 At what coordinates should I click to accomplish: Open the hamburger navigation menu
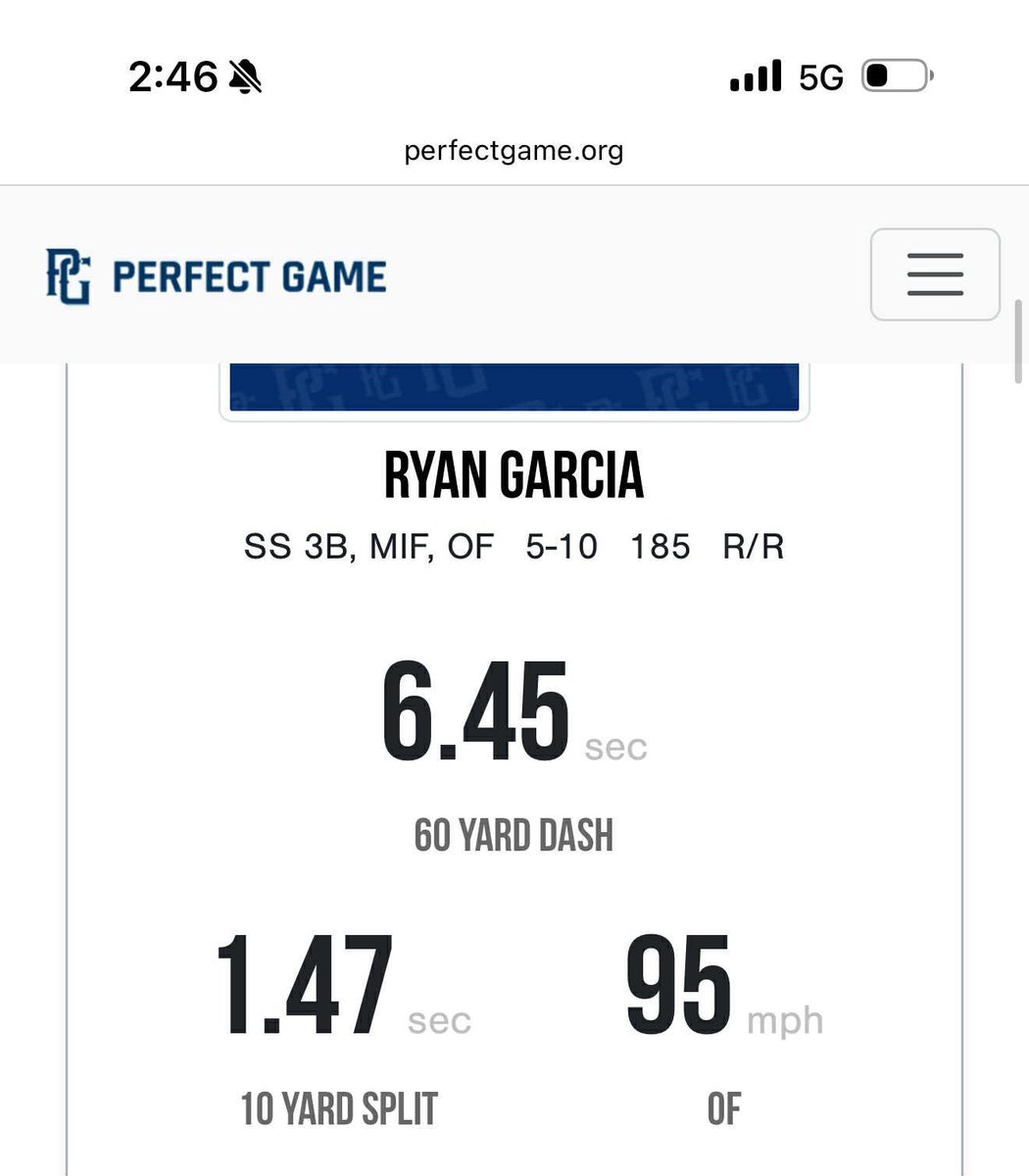click(x=934, y=274)
